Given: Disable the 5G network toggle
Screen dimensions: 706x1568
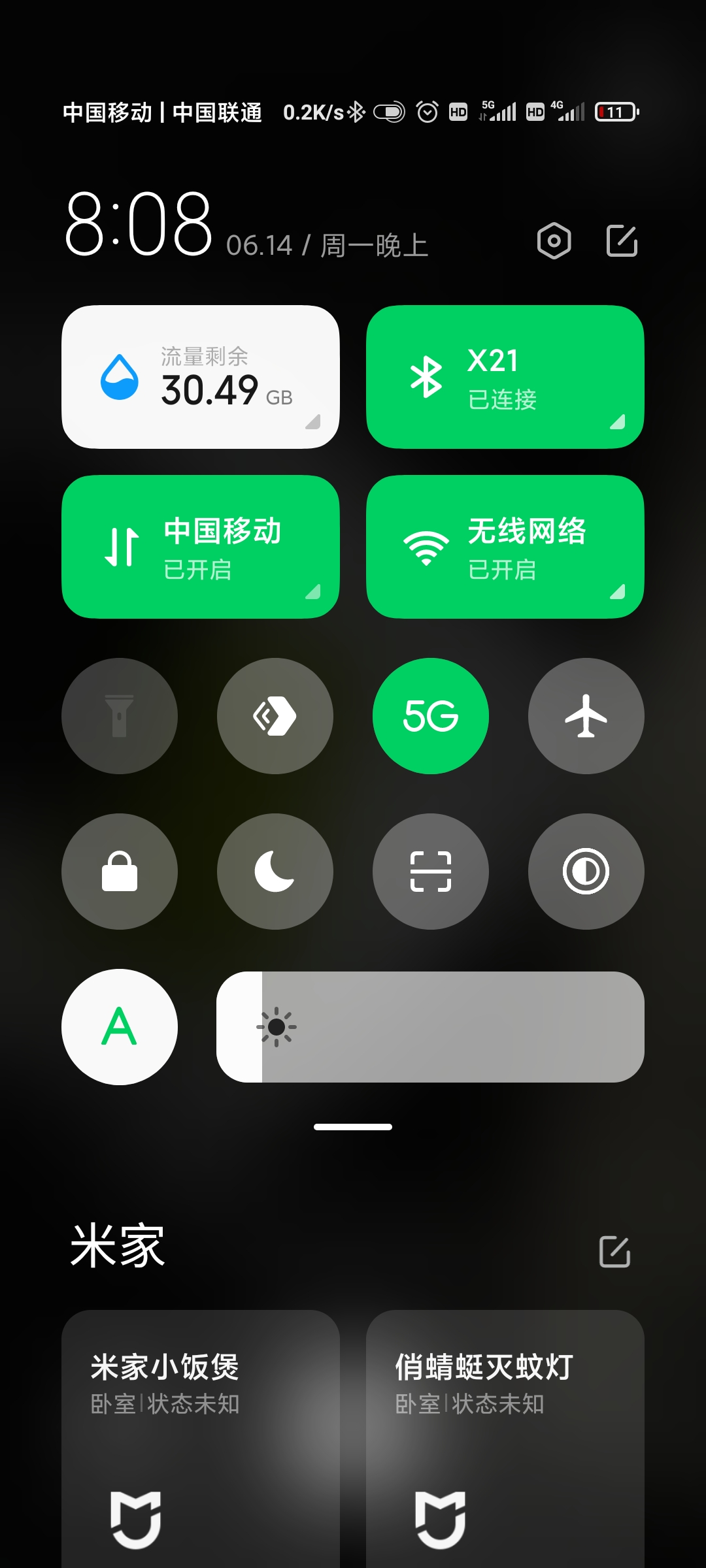Looking at the screenshot, I should [430, 716].
